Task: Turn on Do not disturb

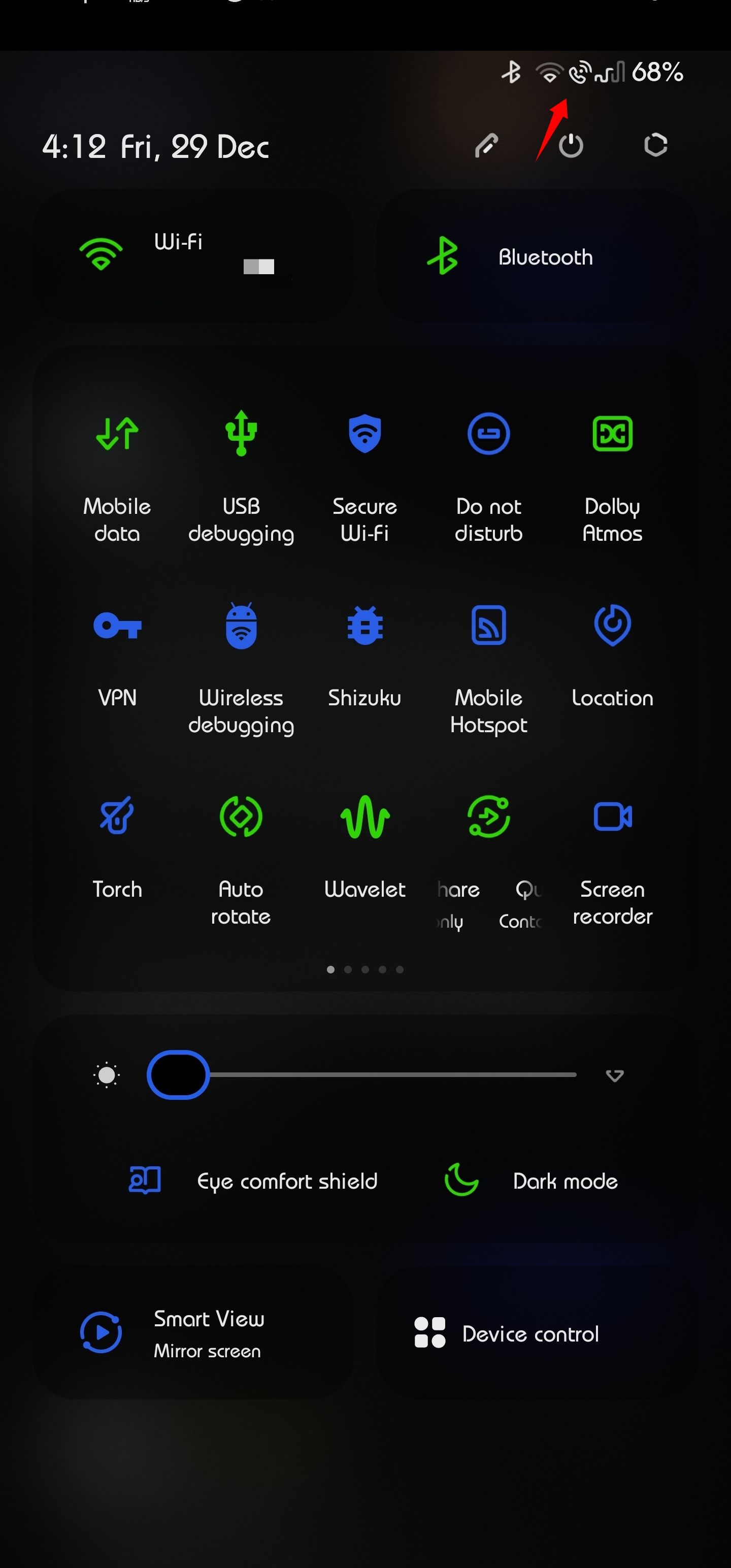Action: (x=488, y=434)
